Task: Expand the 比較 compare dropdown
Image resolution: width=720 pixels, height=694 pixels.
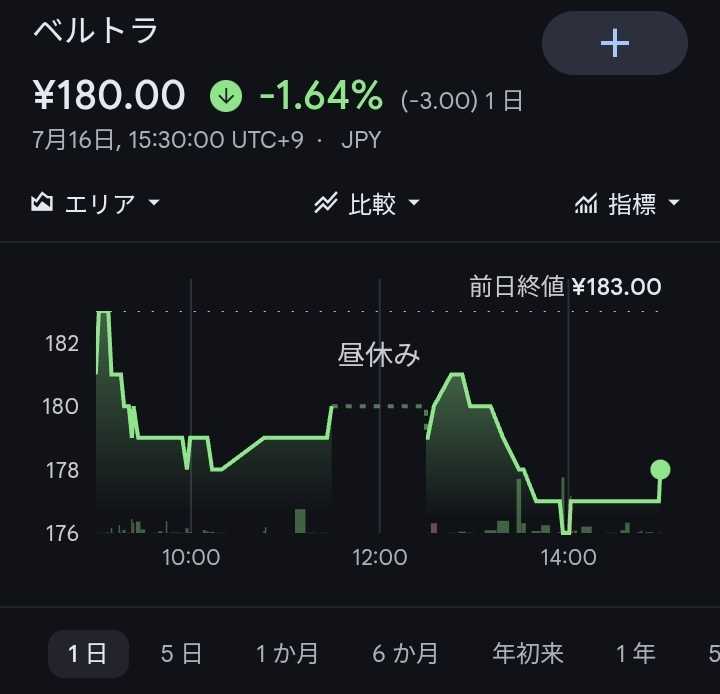Action: click(x=367, y=203)
